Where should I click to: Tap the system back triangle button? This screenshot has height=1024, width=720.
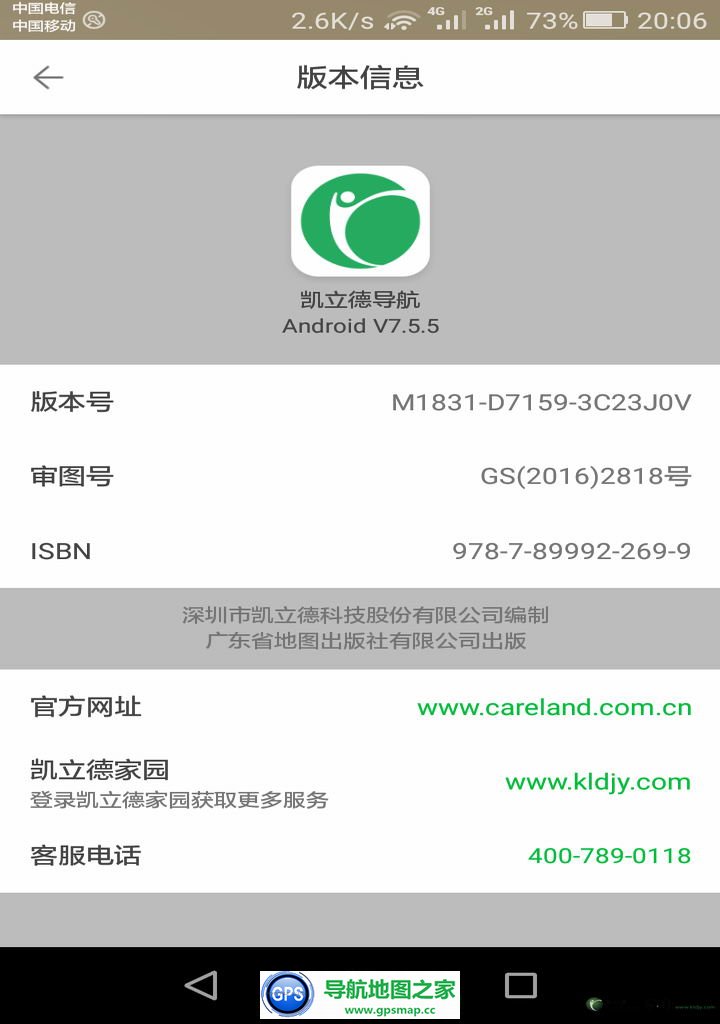[201, 985]
